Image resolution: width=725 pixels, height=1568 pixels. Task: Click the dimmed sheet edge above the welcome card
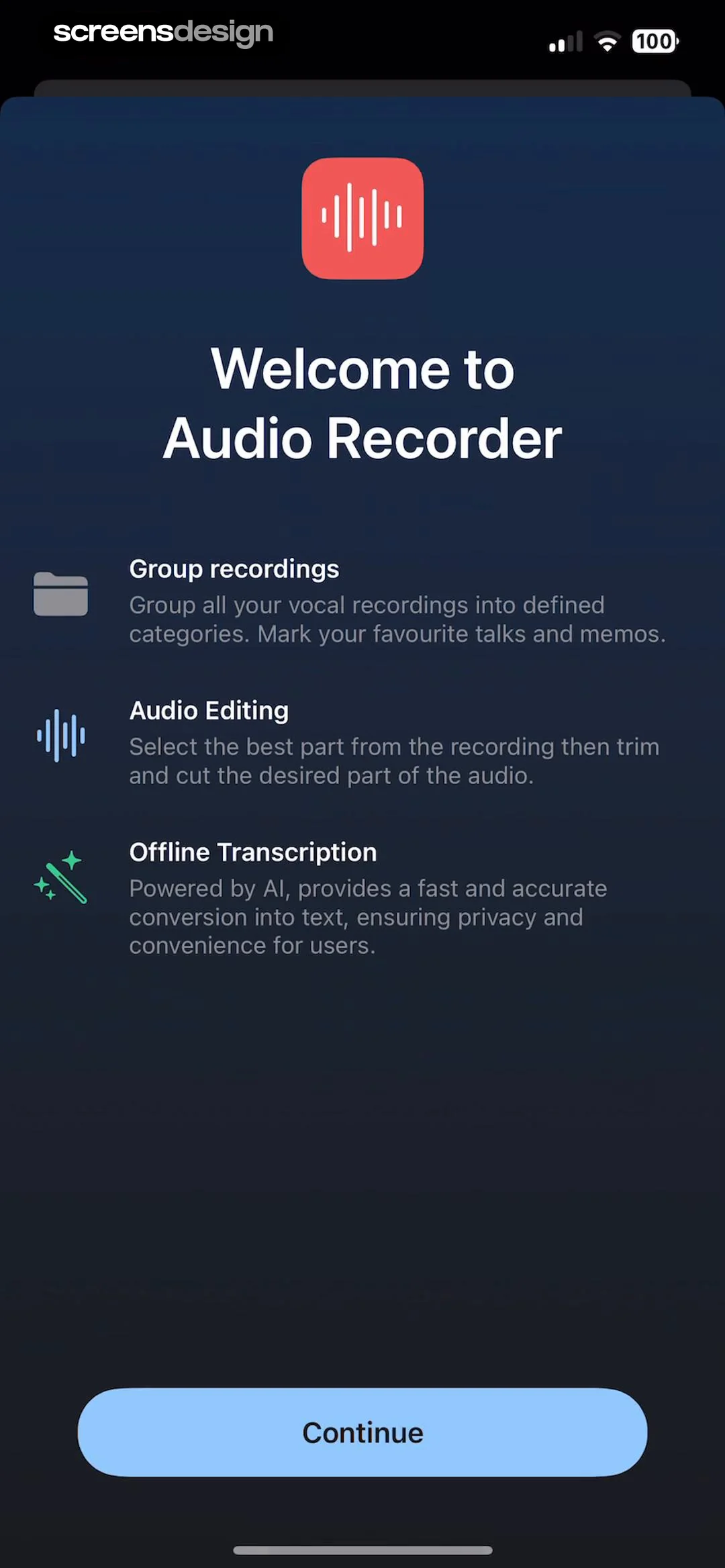pyautogui.click(x=362, y=89)
